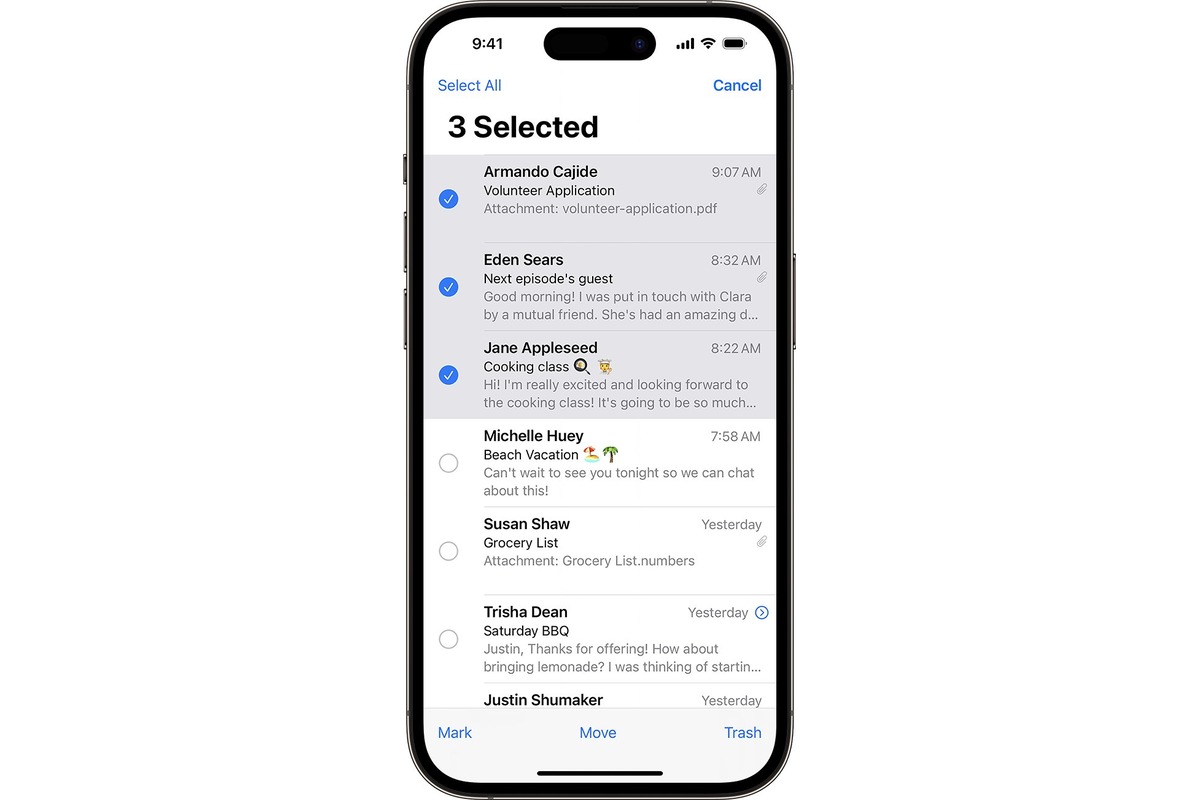Expand Trisha Dean's thread arrow
Screen dimensions: 1200x800
coord(762,613)
